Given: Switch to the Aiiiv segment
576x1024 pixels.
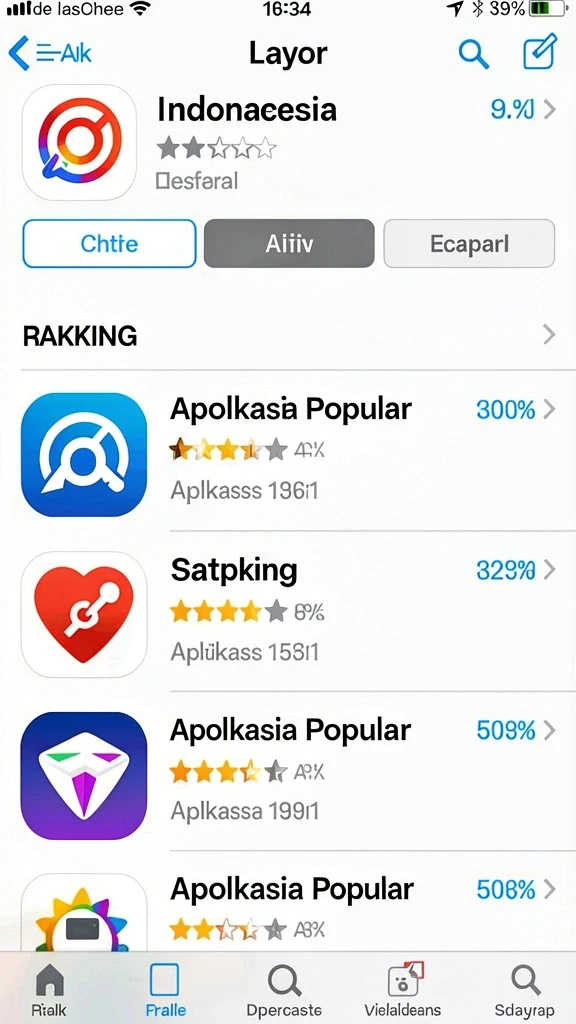Looking at the screenshot, I should (x=289, y=244).
